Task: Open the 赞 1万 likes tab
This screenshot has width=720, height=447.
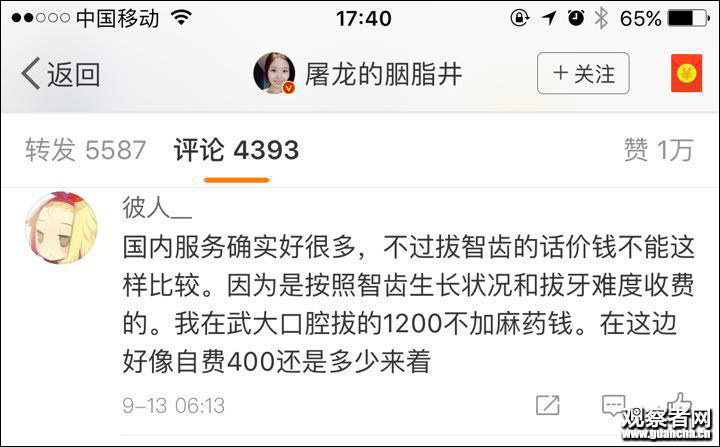Action: [x=658, y=150]
